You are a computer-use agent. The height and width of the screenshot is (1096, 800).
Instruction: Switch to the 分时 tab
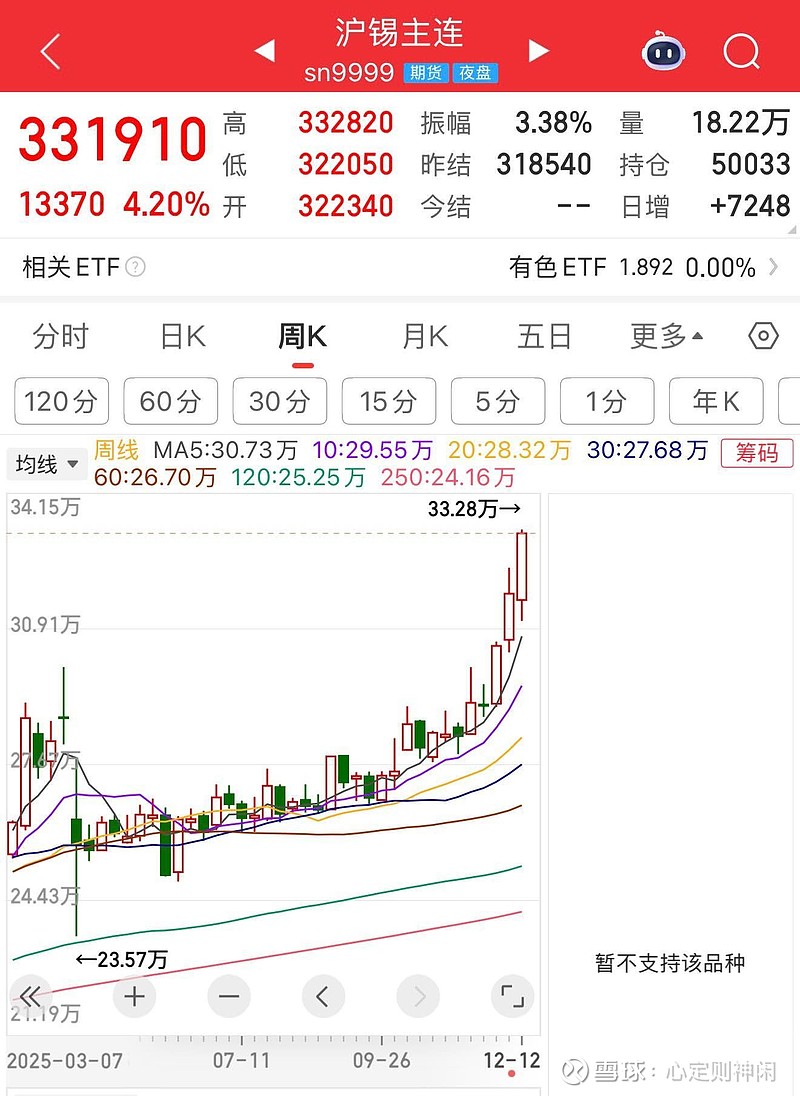[62, 338]
